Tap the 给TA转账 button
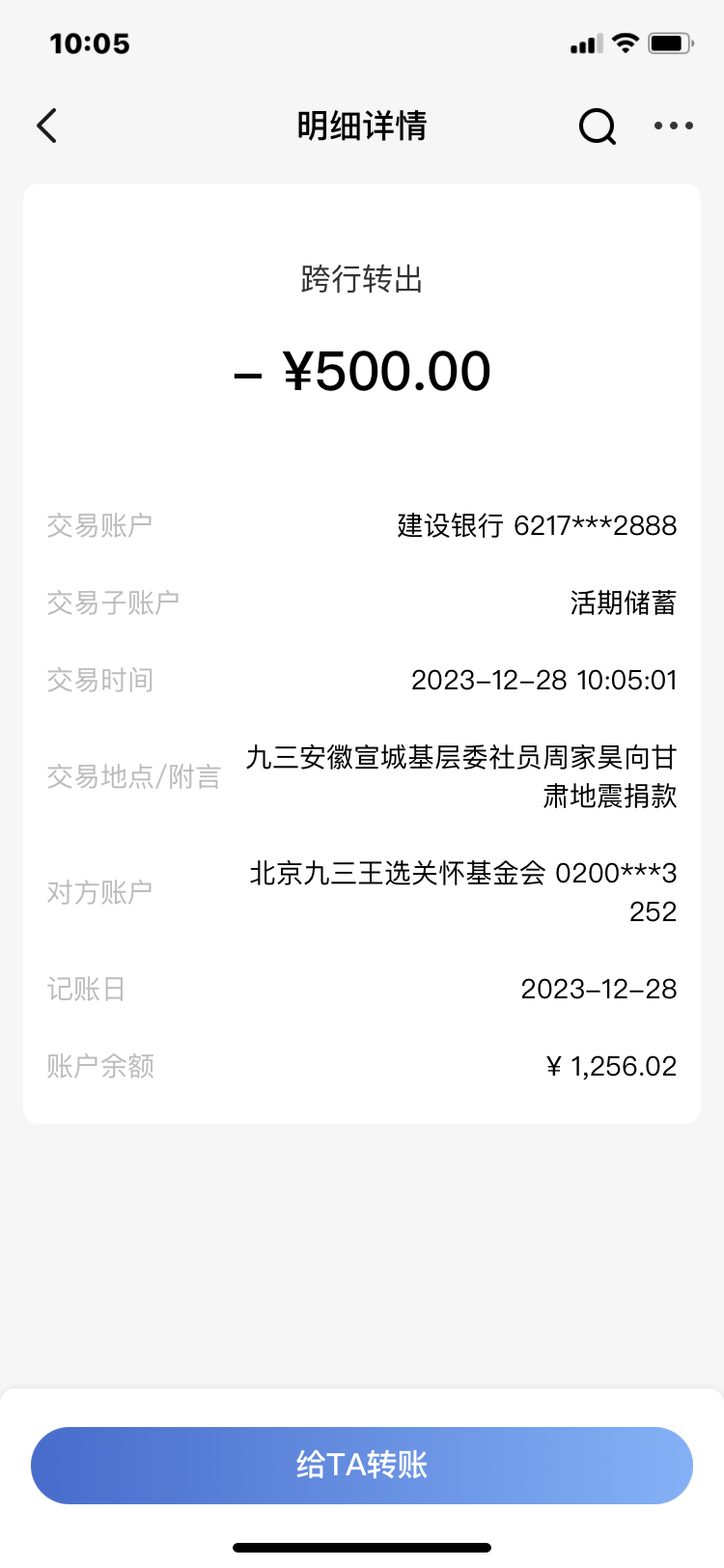This screenshot has width=724, height=1568. coord(362,1465)
